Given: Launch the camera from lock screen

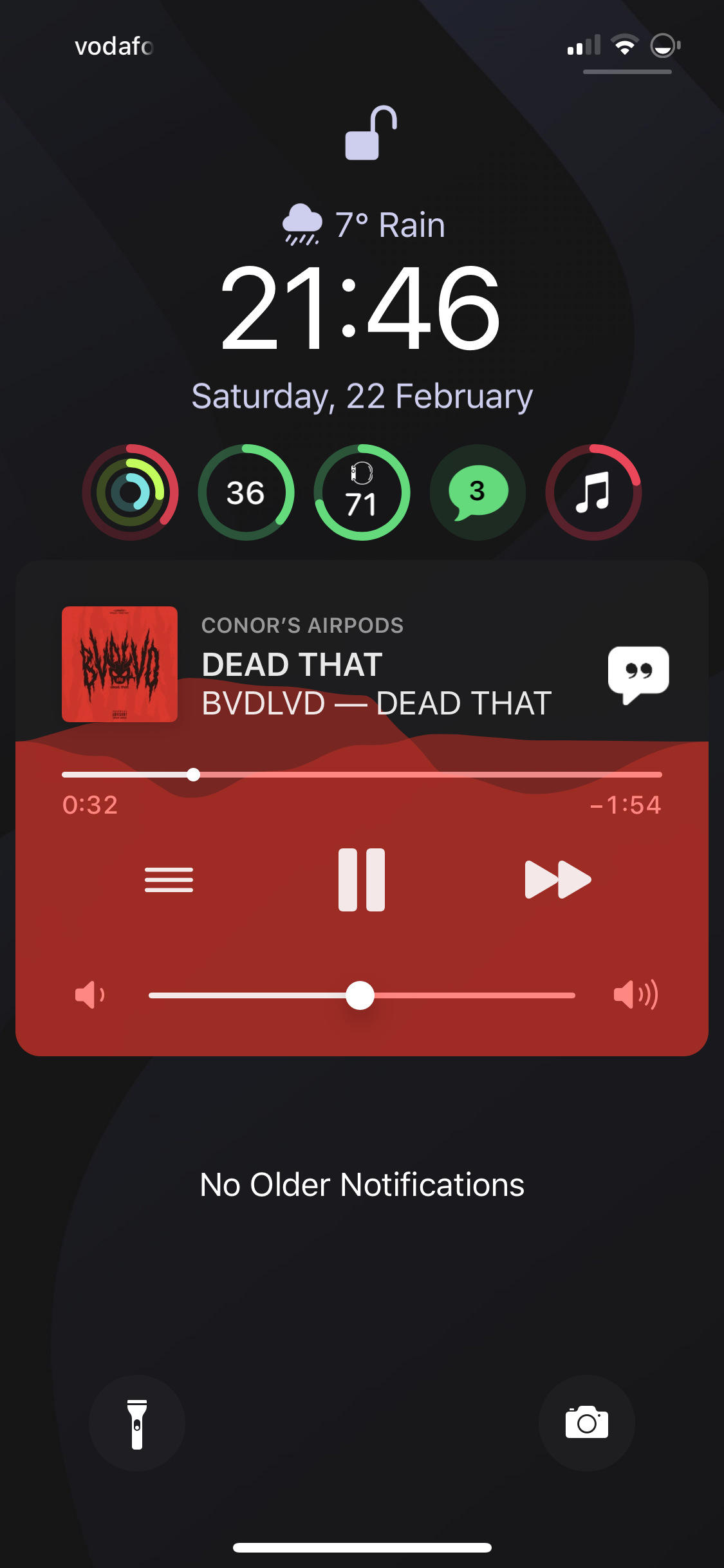Looking at the screenshot, I should coord(586,1423).
